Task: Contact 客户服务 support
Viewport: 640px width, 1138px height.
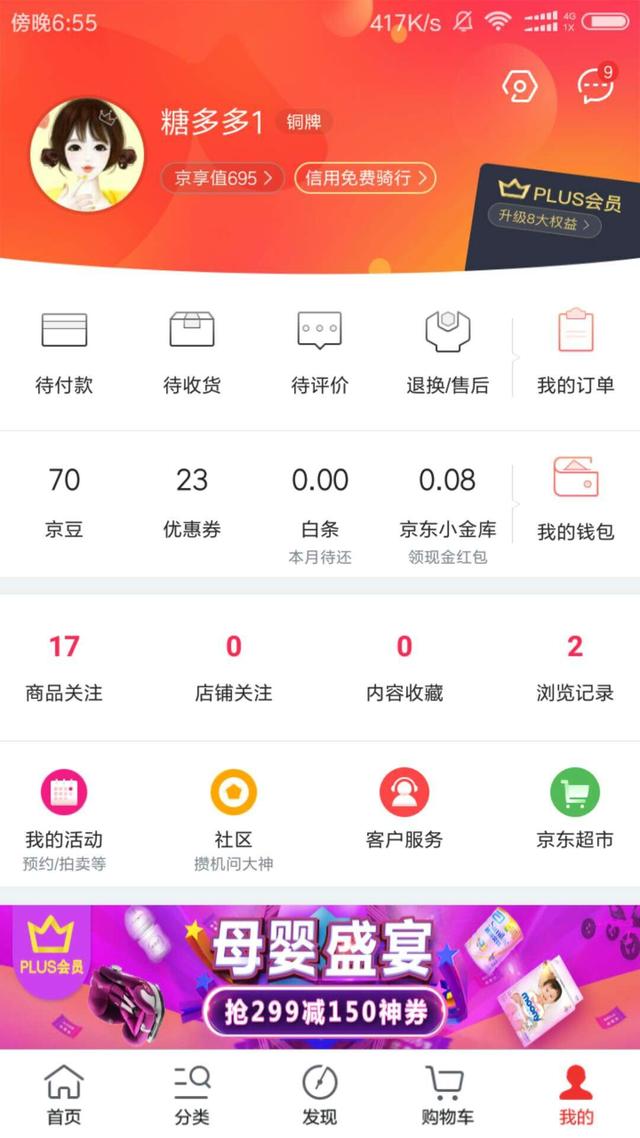Action: point(404,810)
